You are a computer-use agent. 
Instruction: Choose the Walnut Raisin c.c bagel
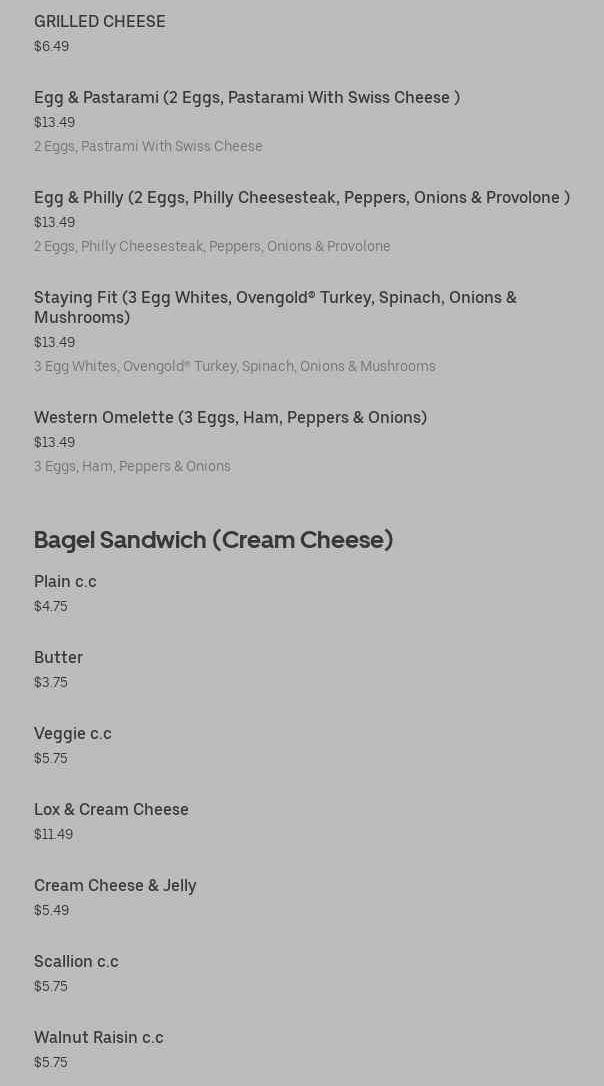click(x=99, y=1037)
